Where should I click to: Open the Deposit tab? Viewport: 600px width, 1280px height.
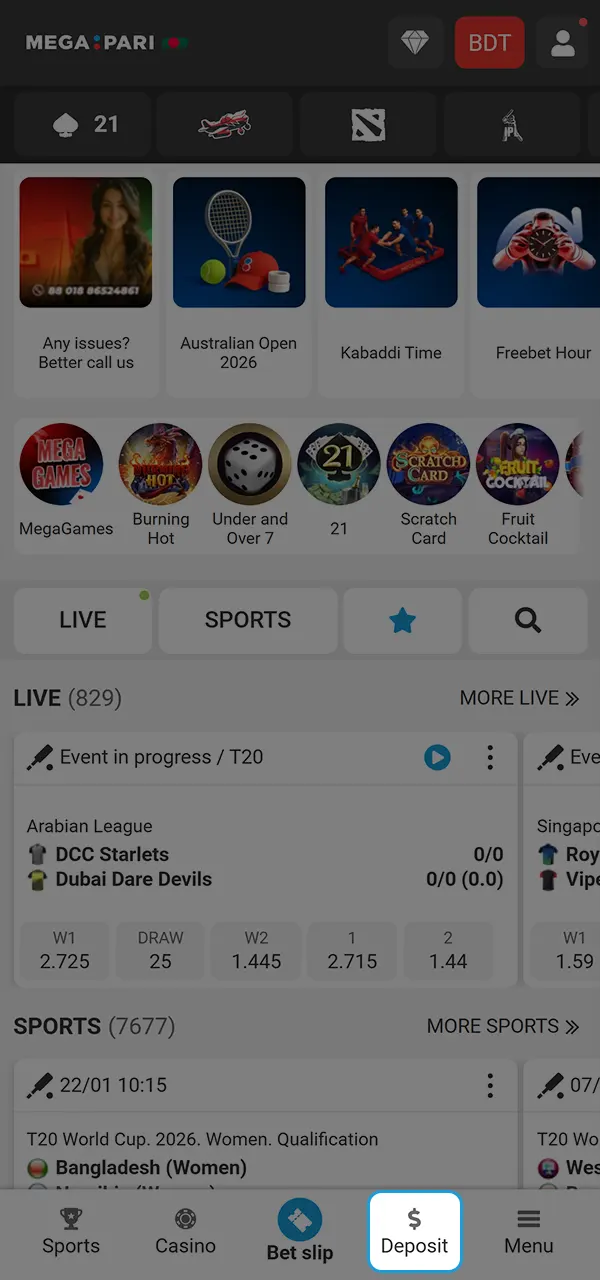coord(414,1232)
